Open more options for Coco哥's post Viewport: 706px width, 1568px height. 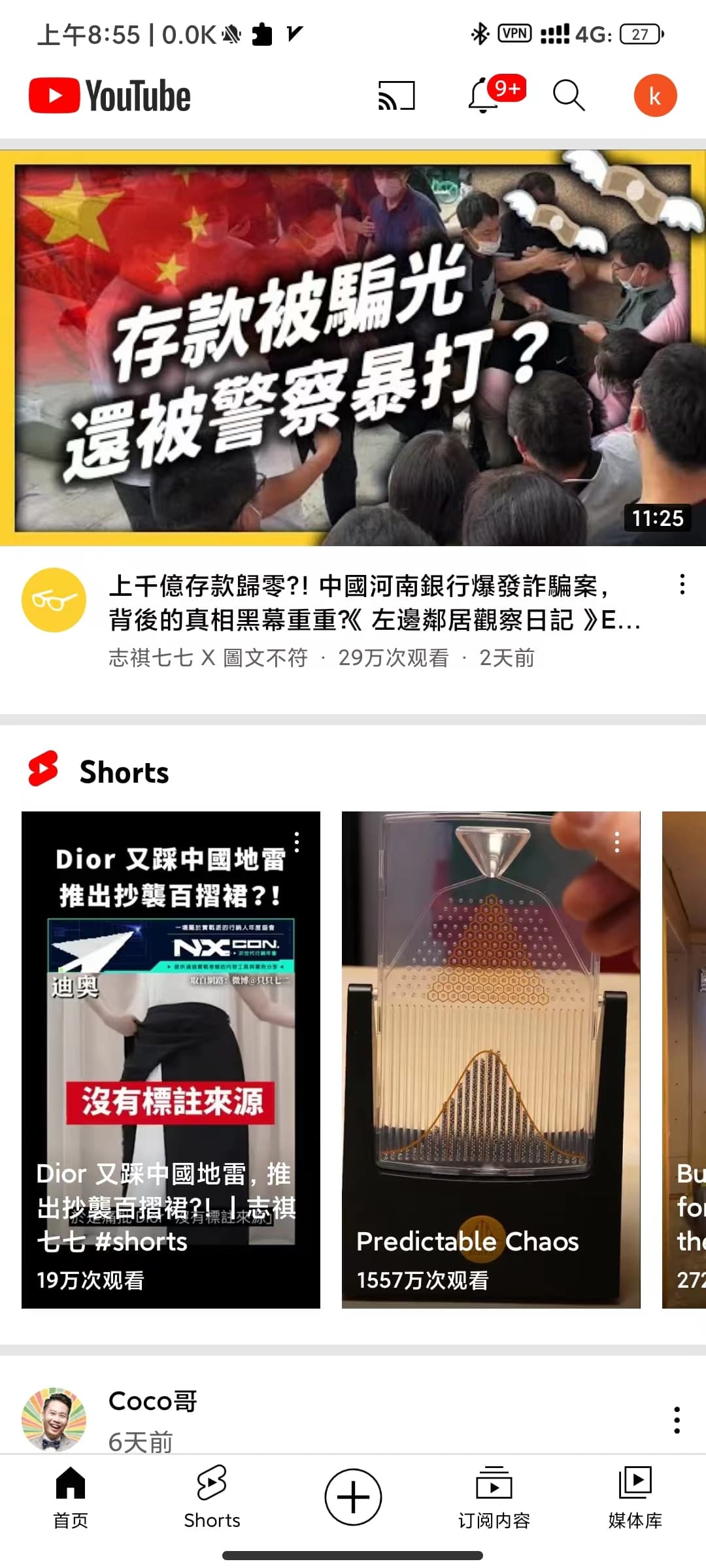677,1420
